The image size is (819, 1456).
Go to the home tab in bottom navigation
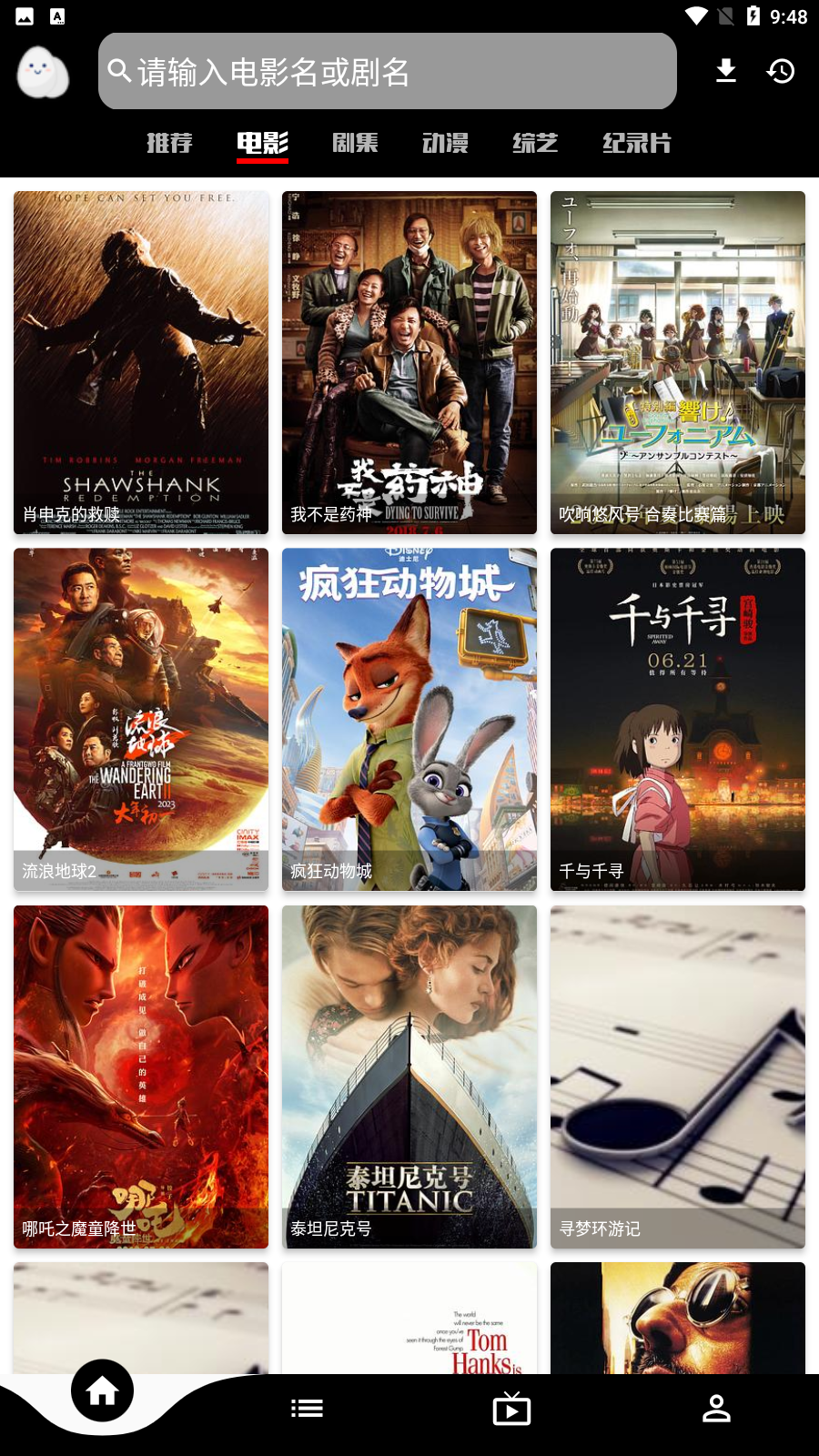point(103,1390)
